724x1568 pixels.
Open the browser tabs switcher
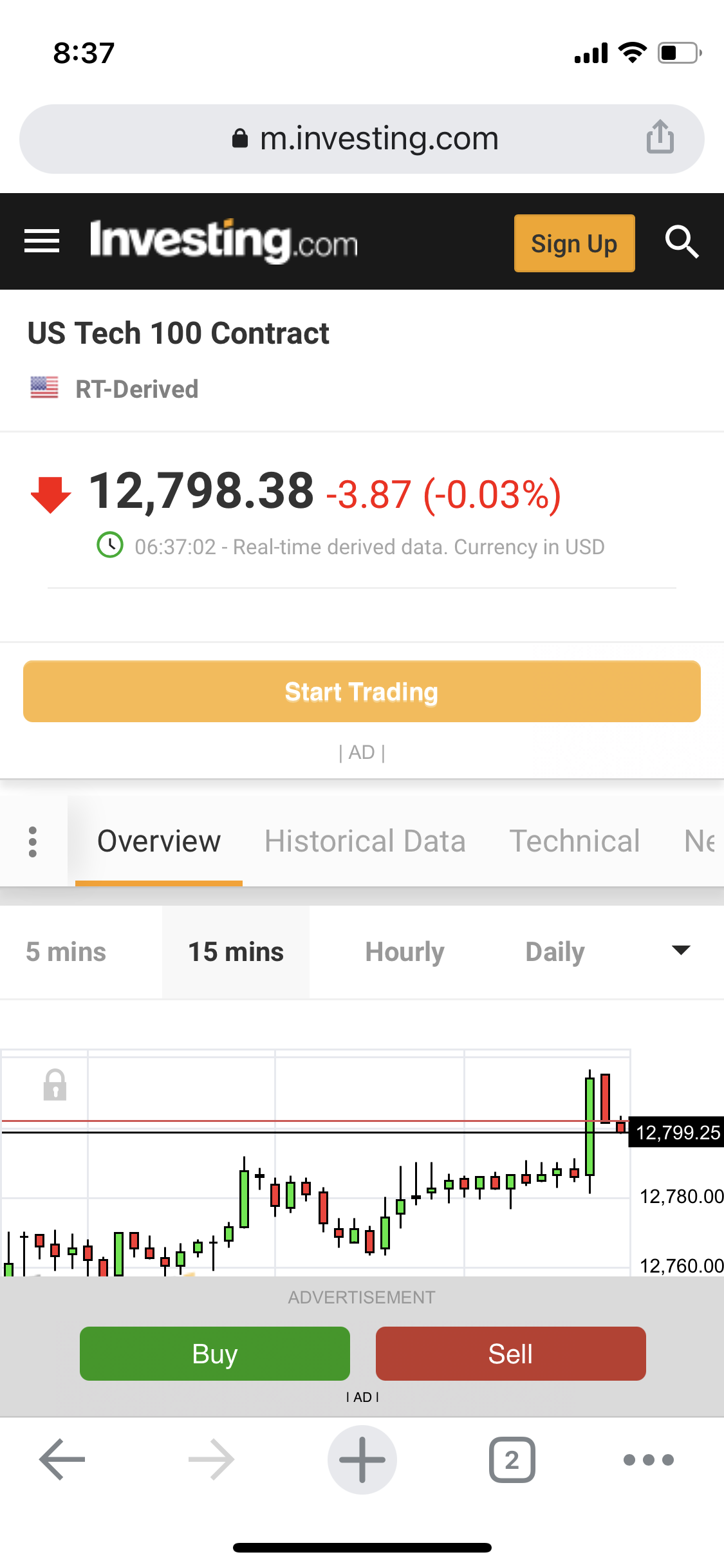point(512,1459)
